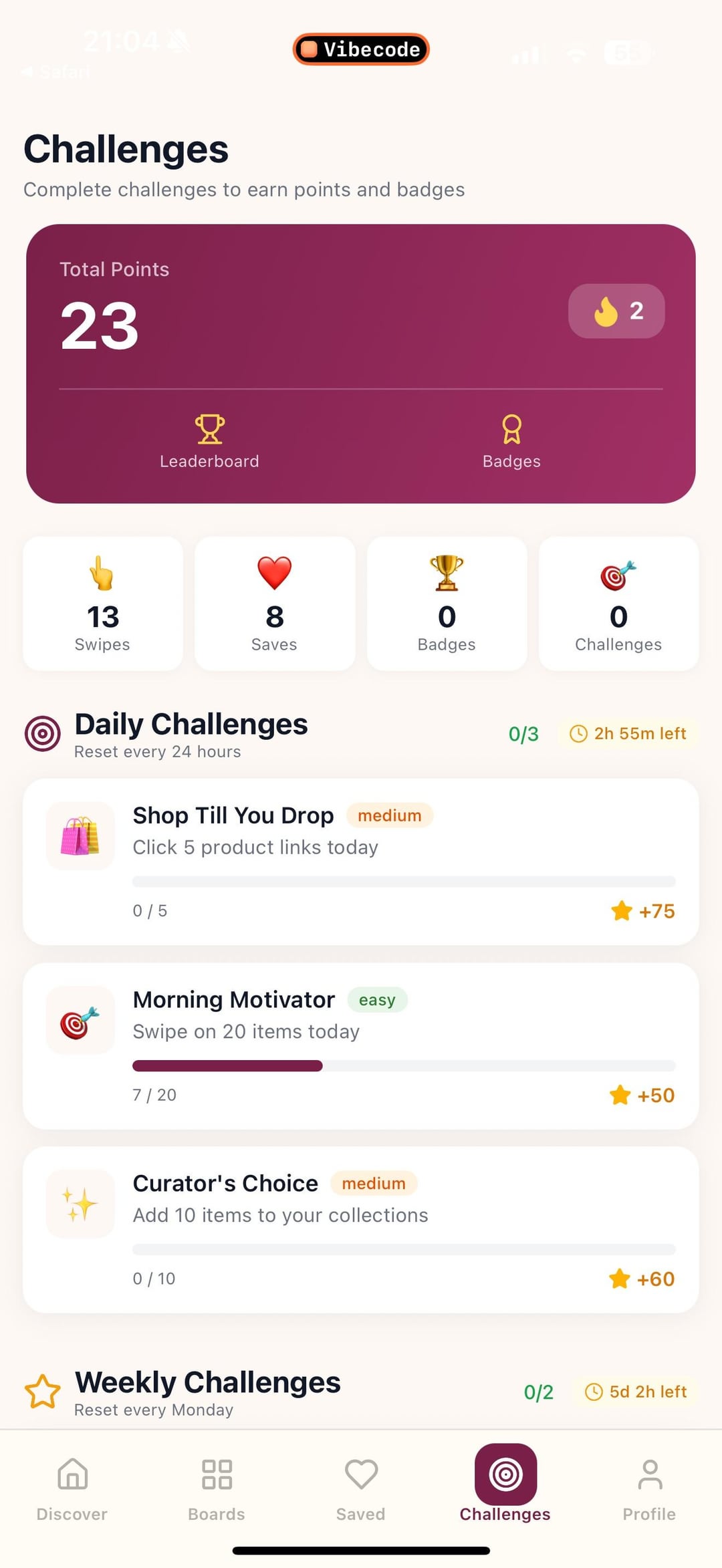The image size is (722, 1568).
Task: Tap the Curator's Choice challenge card
Action: click(x=361, y=1229)
